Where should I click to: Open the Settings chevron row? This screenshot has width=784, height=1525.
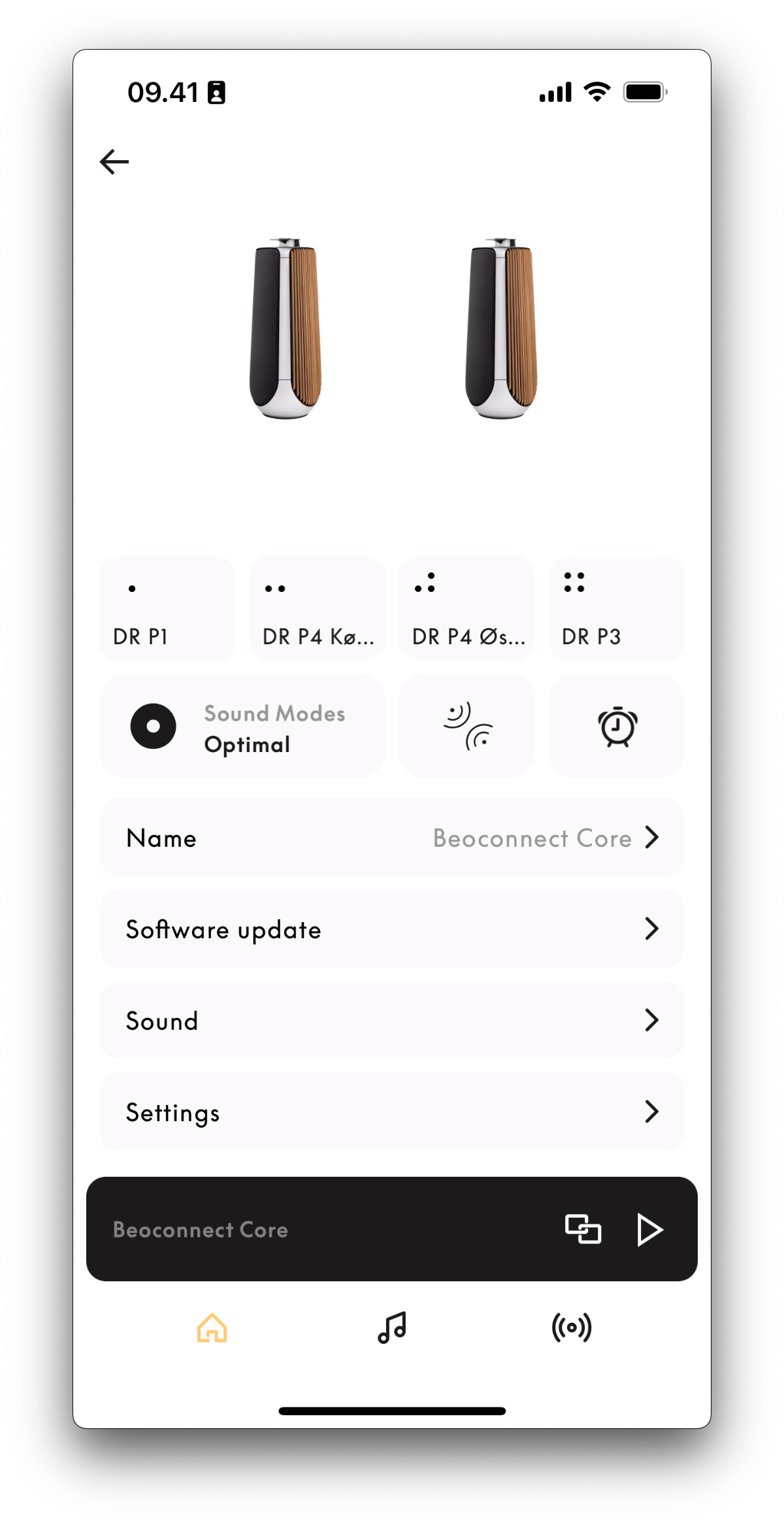(392, 1111)
